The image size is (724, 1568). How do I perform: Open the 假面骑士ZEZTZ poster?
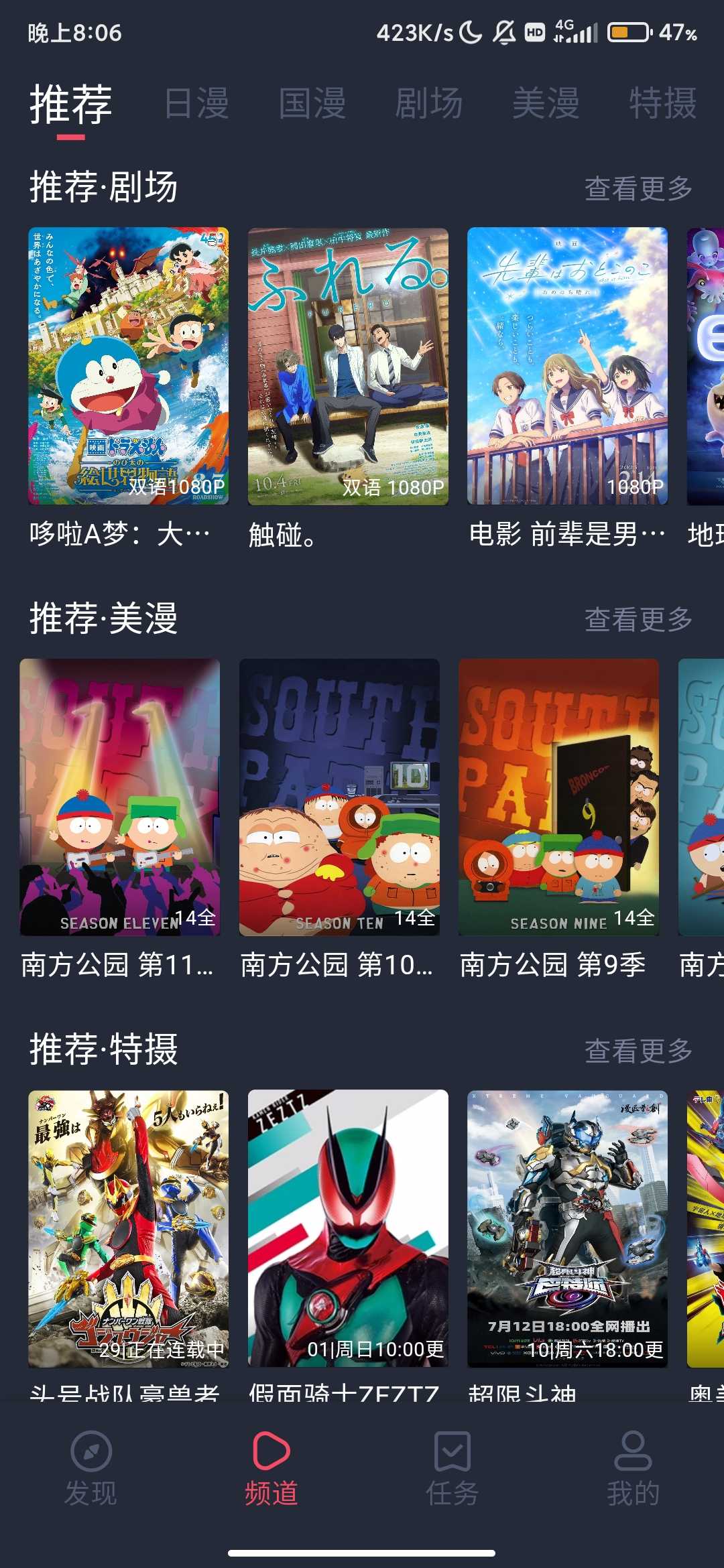click(344, 1230)
